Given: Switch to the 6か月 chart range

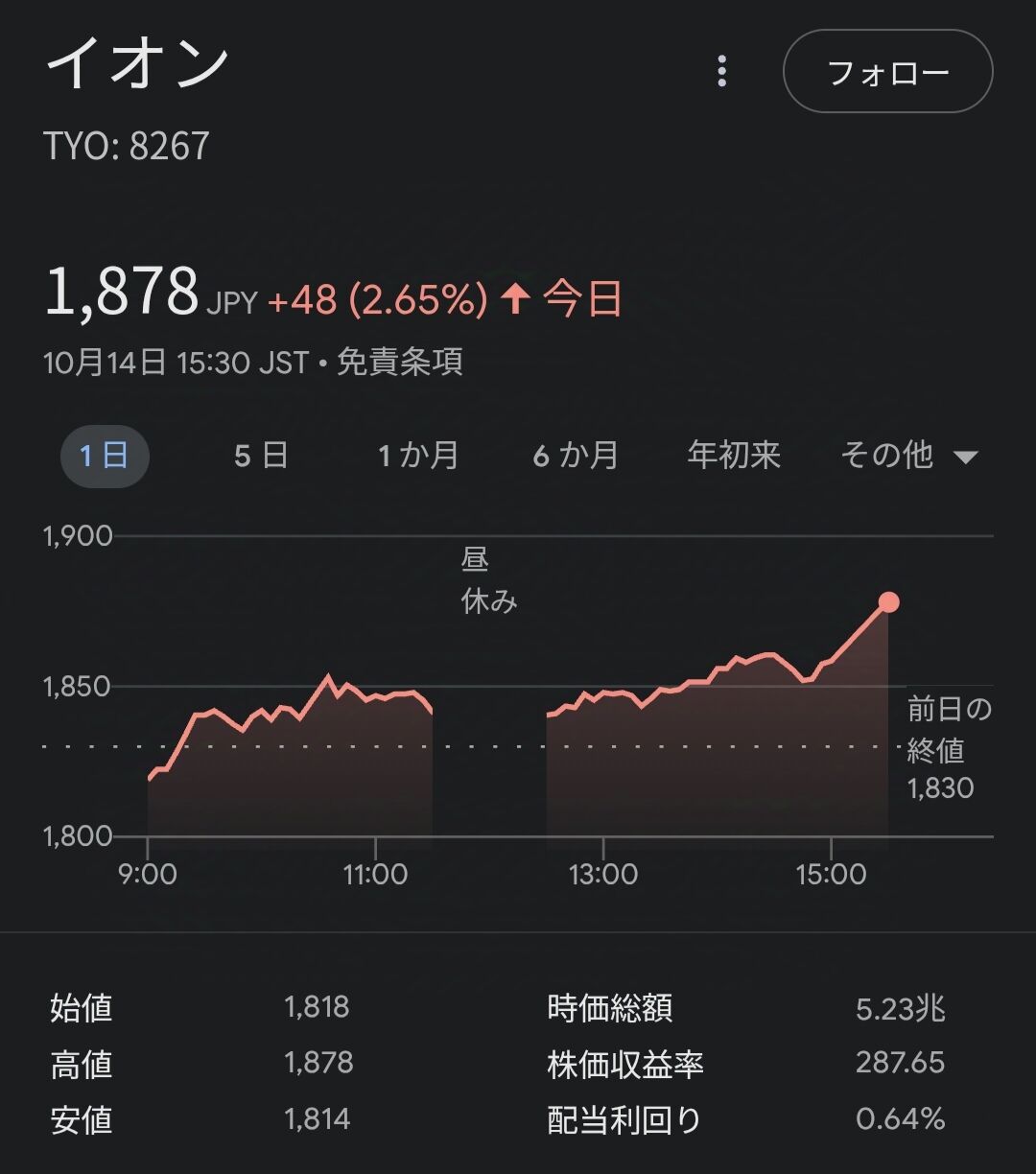Looking at the screenshot, I should click(576, 456).
